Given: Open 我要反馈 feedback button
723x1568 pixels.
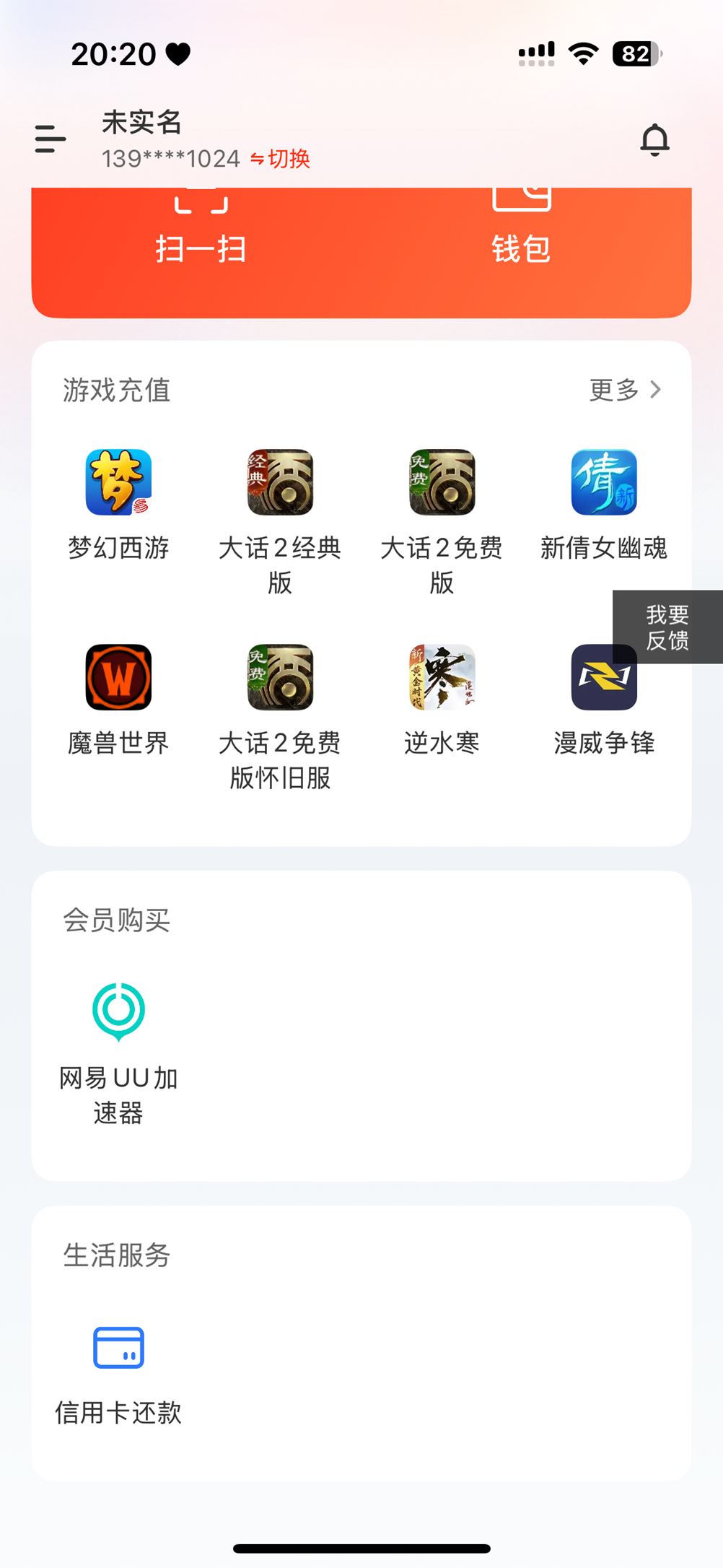Looking at the screenshot, I should click(x=667, y=627).
